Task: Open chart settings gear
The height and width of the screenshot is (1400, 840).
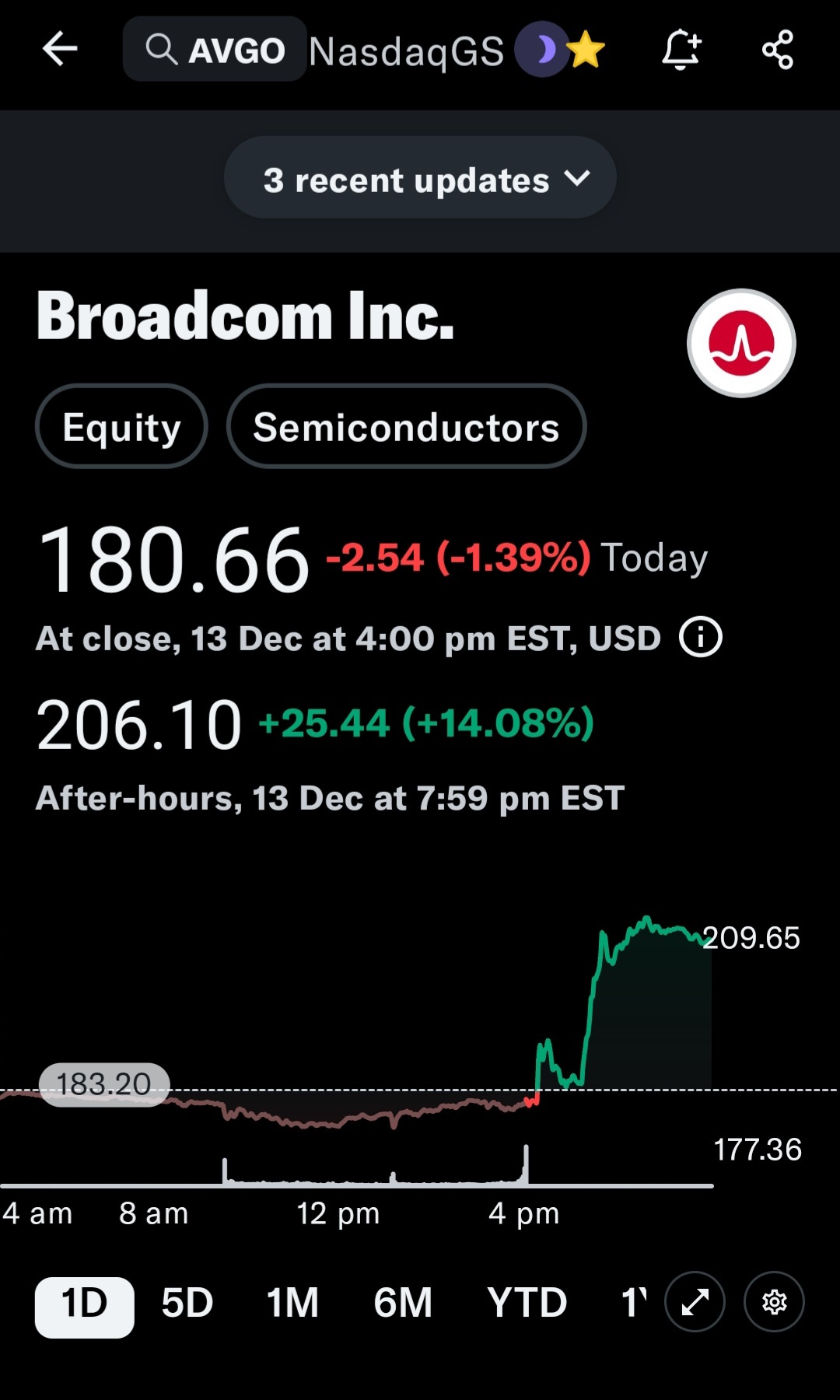Action: click(774, 1302)
